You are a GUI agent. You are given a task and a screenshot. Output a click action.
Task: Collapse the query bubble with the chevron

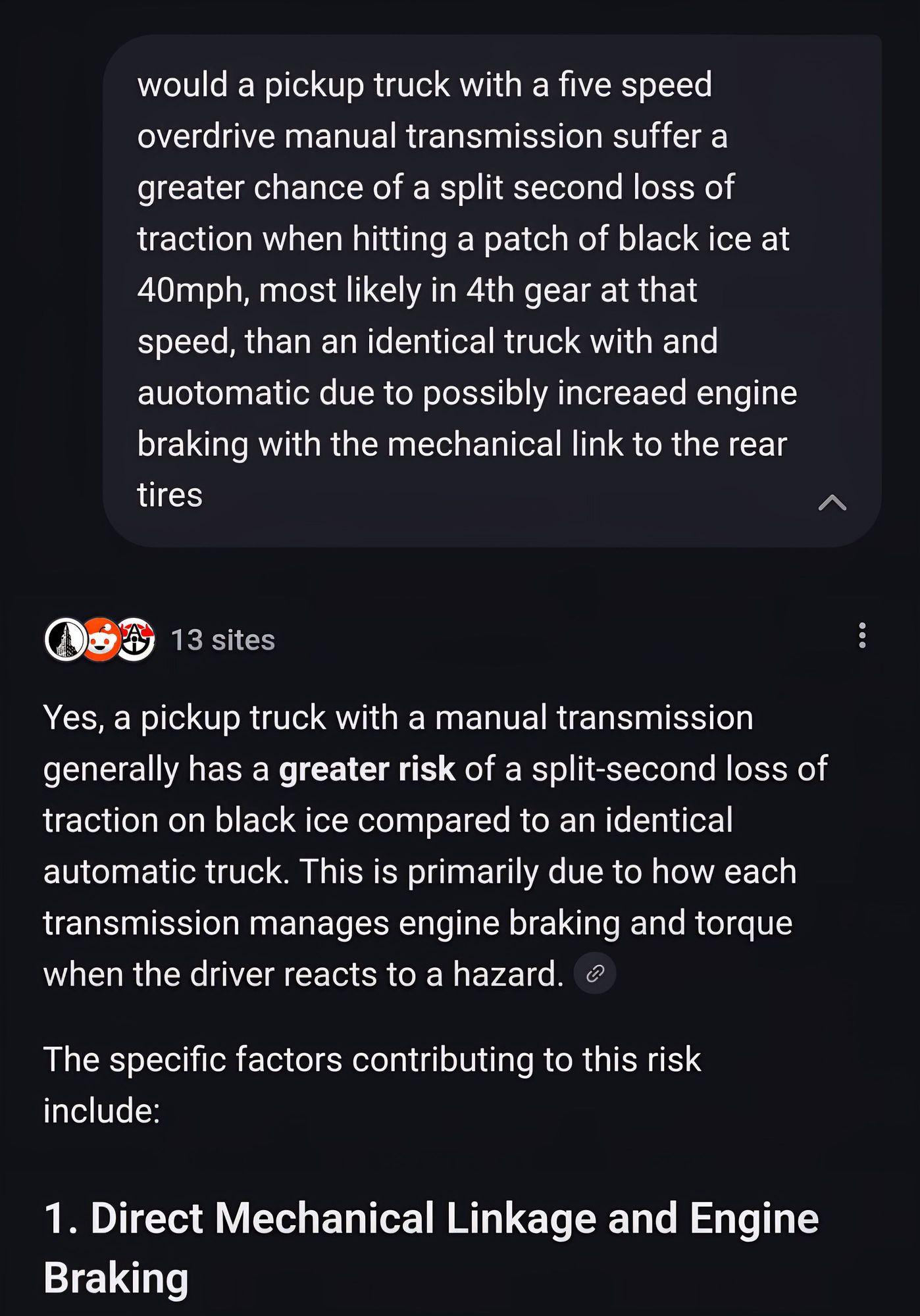tap(832, 503)
